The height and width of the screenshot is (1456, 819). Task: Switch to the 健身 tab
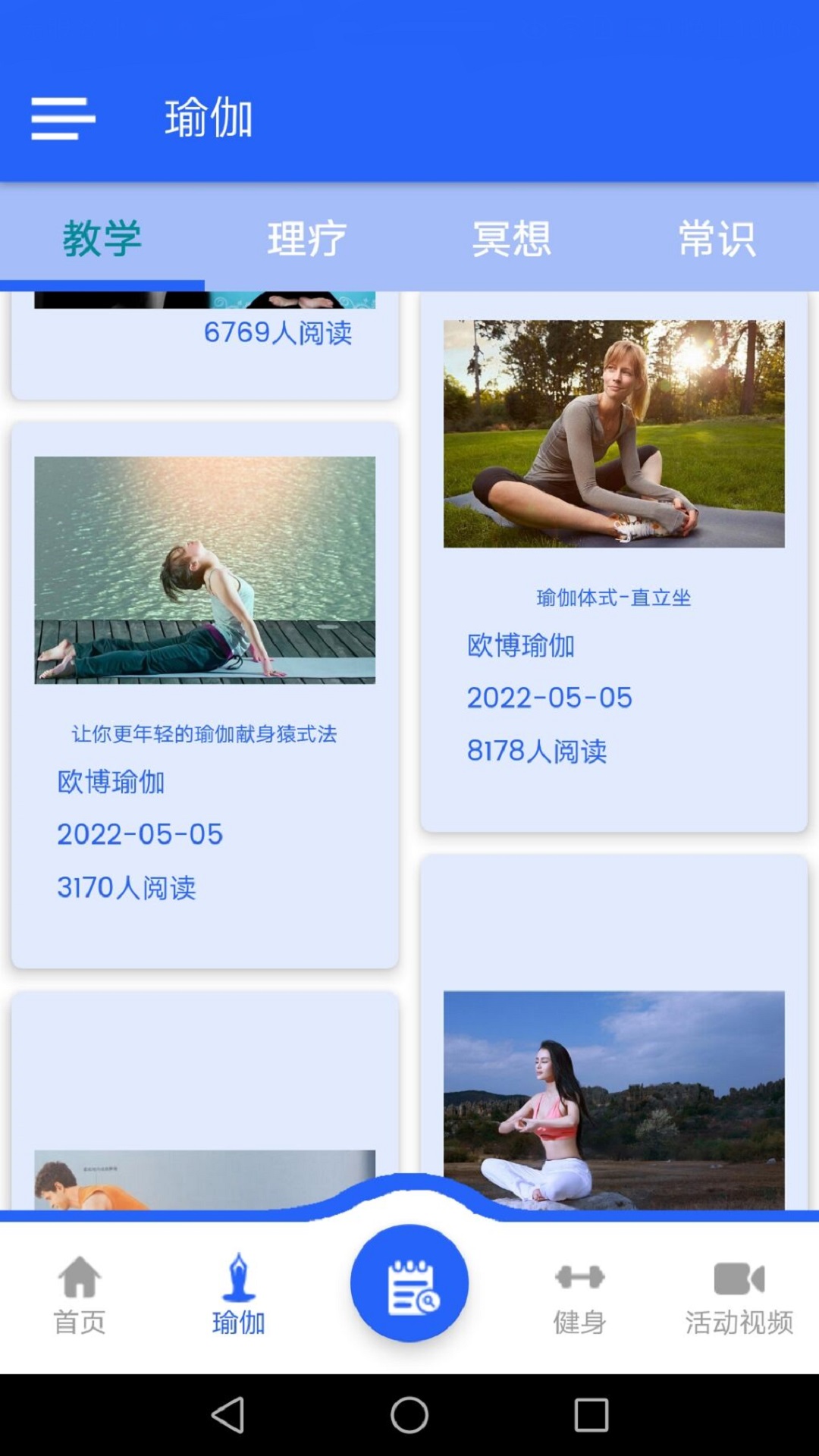click(579, 1294)
